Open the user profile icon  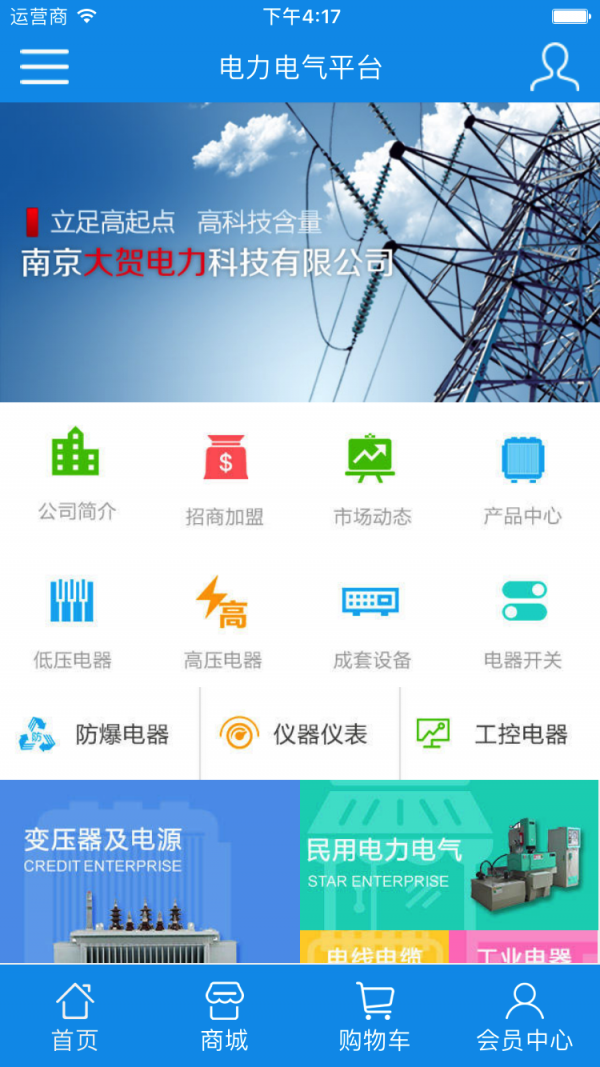tap(554, 67)
